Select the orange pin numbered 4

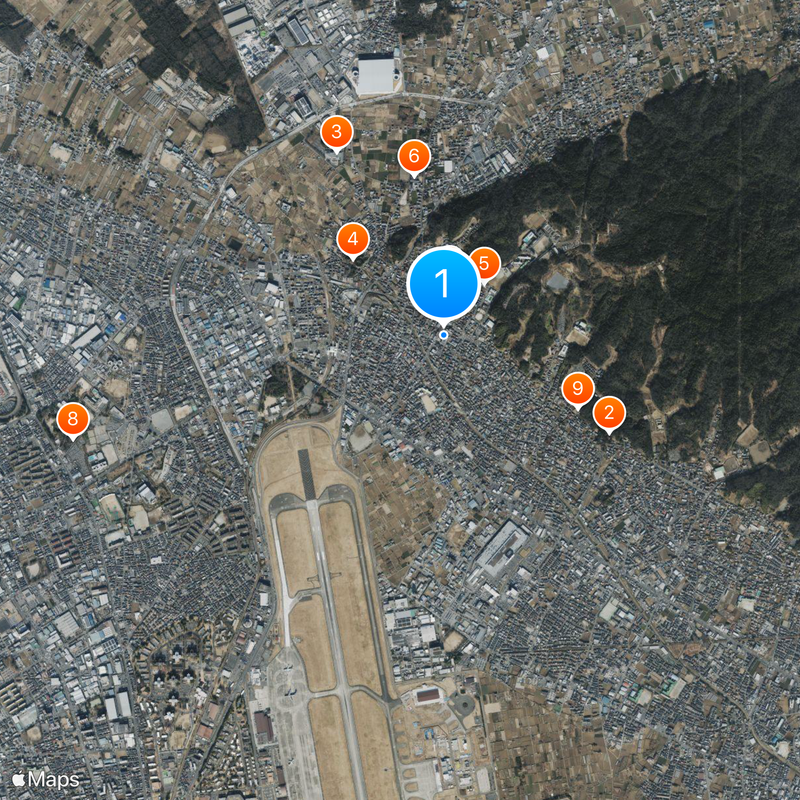(352, 240)
